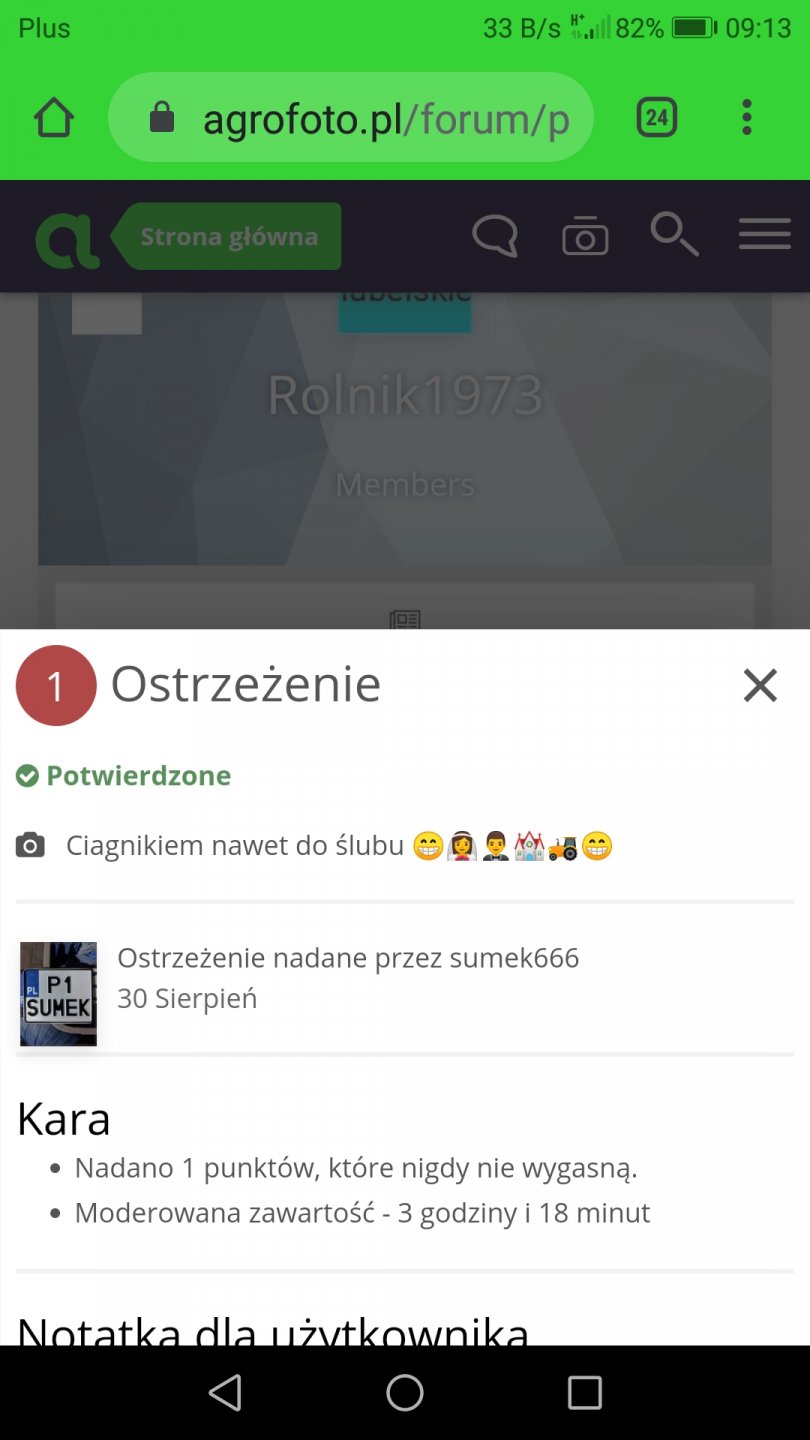Show recent apps
This screenshot has height=1440, width=810.
tap(584, 1392)
